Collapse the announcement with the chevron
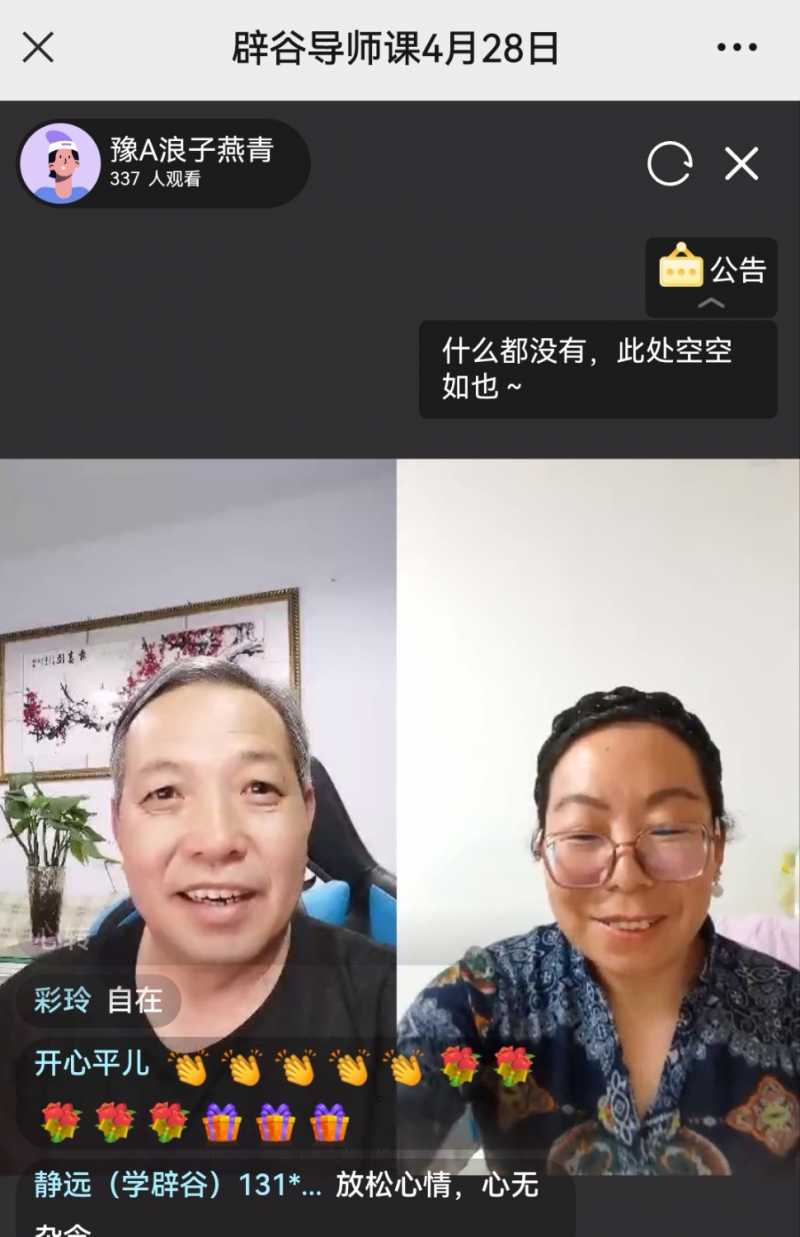Image resolution: width=800 pixels, height=1237 pixels. tap(711, 305)
